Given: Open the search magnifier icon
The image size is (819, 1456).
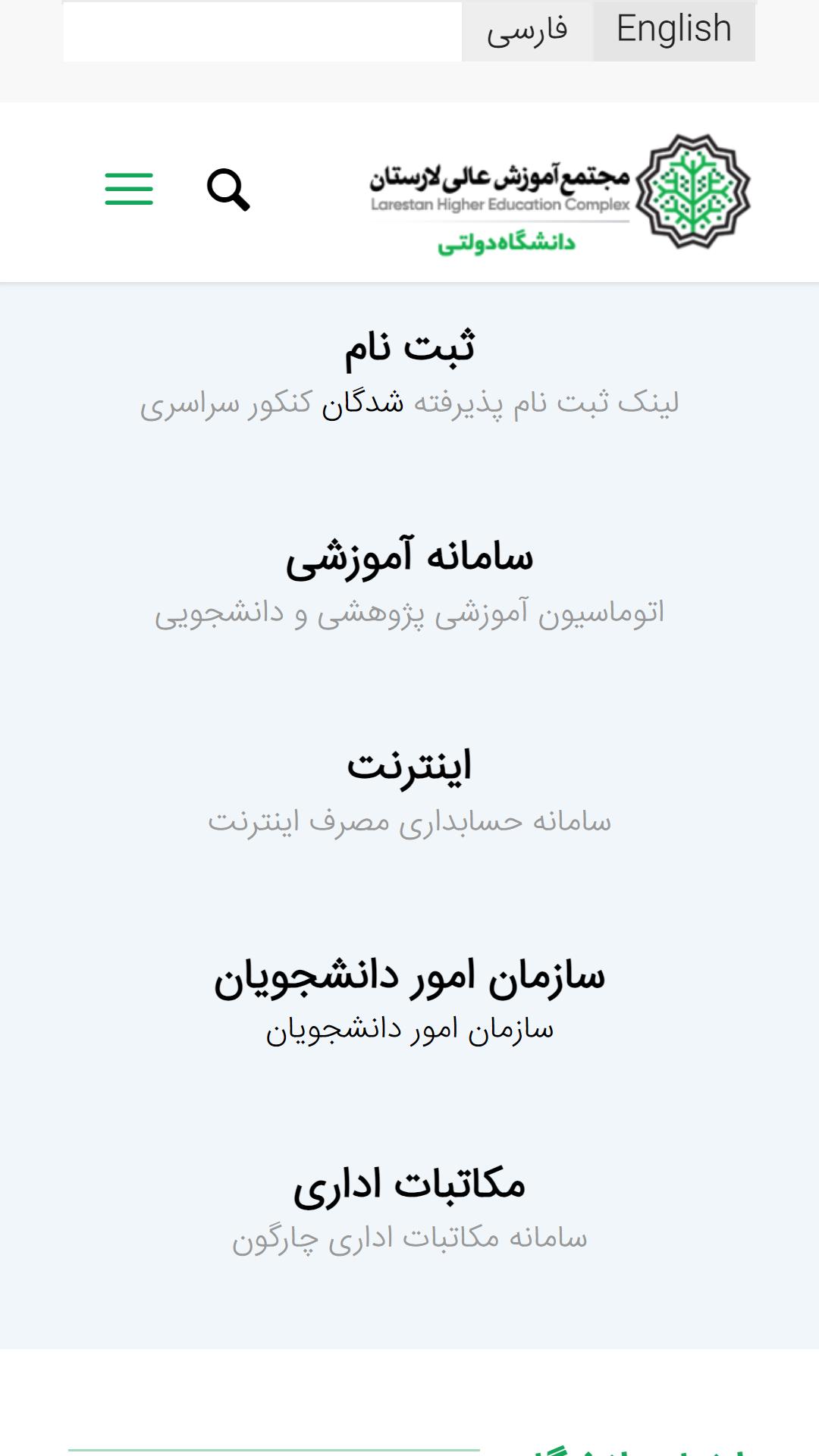Looking at the screenshot, I should click(x=228, y=190).
